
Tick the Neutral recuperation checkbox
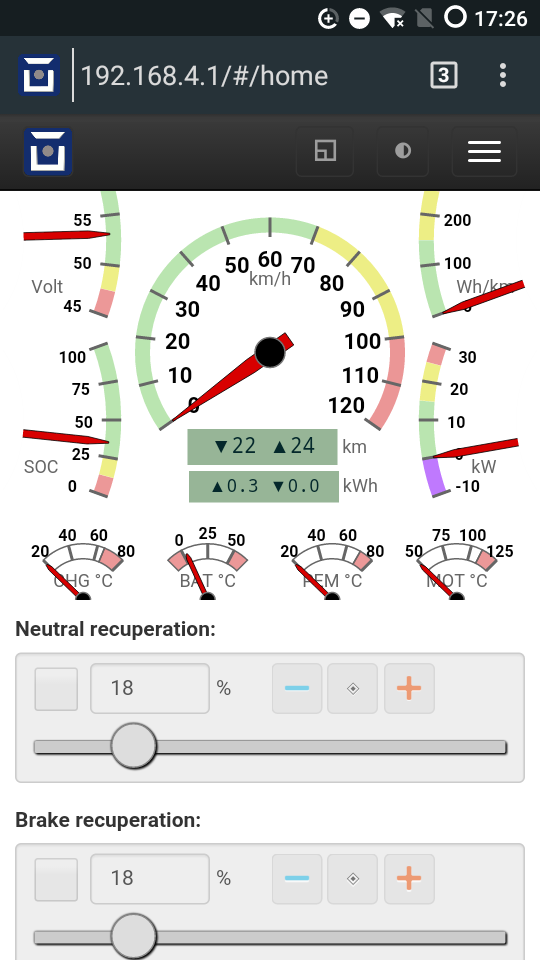(x=56, y=689)
